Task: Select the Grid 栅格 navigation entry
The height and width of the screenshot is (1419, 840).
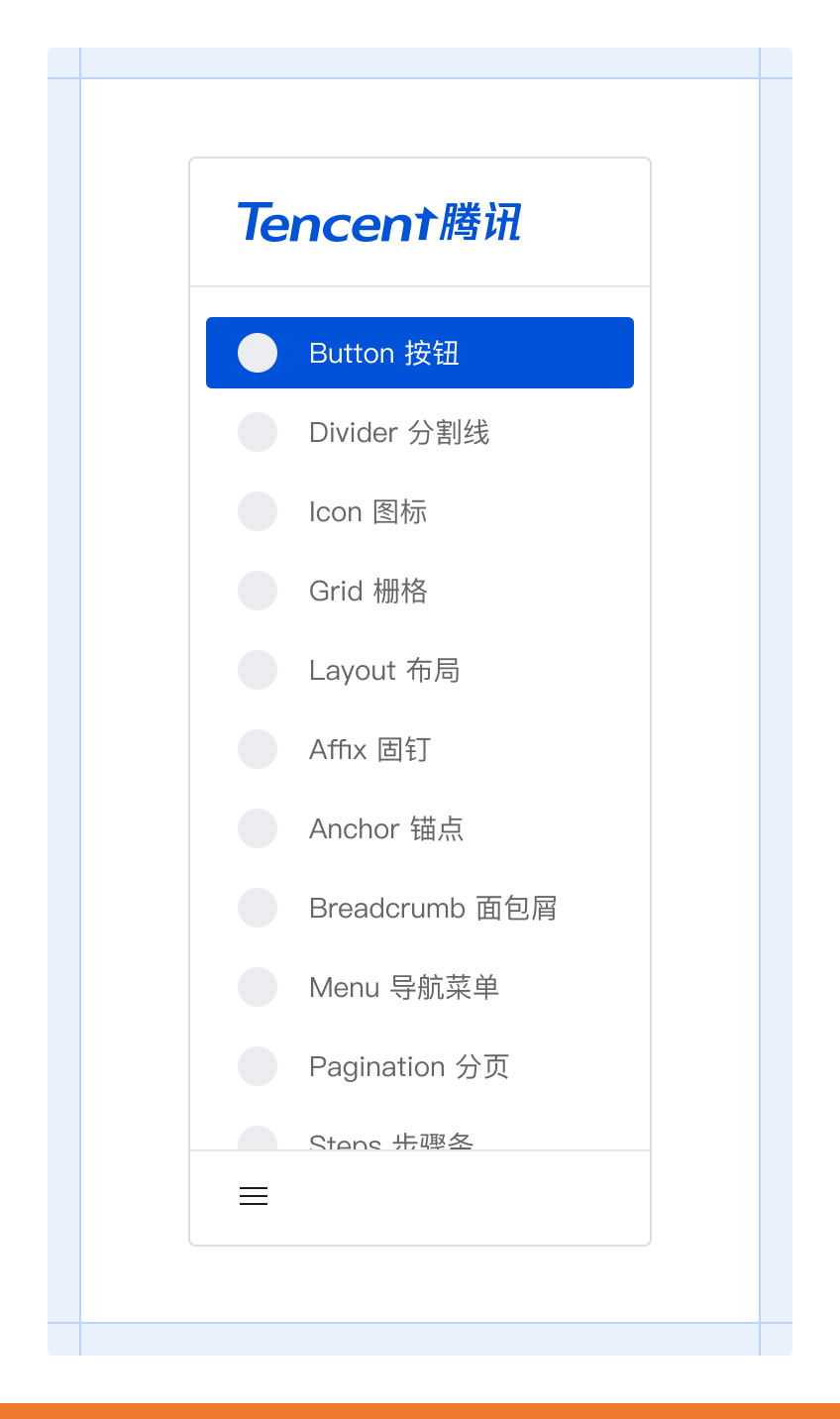Action: point(367,591)
